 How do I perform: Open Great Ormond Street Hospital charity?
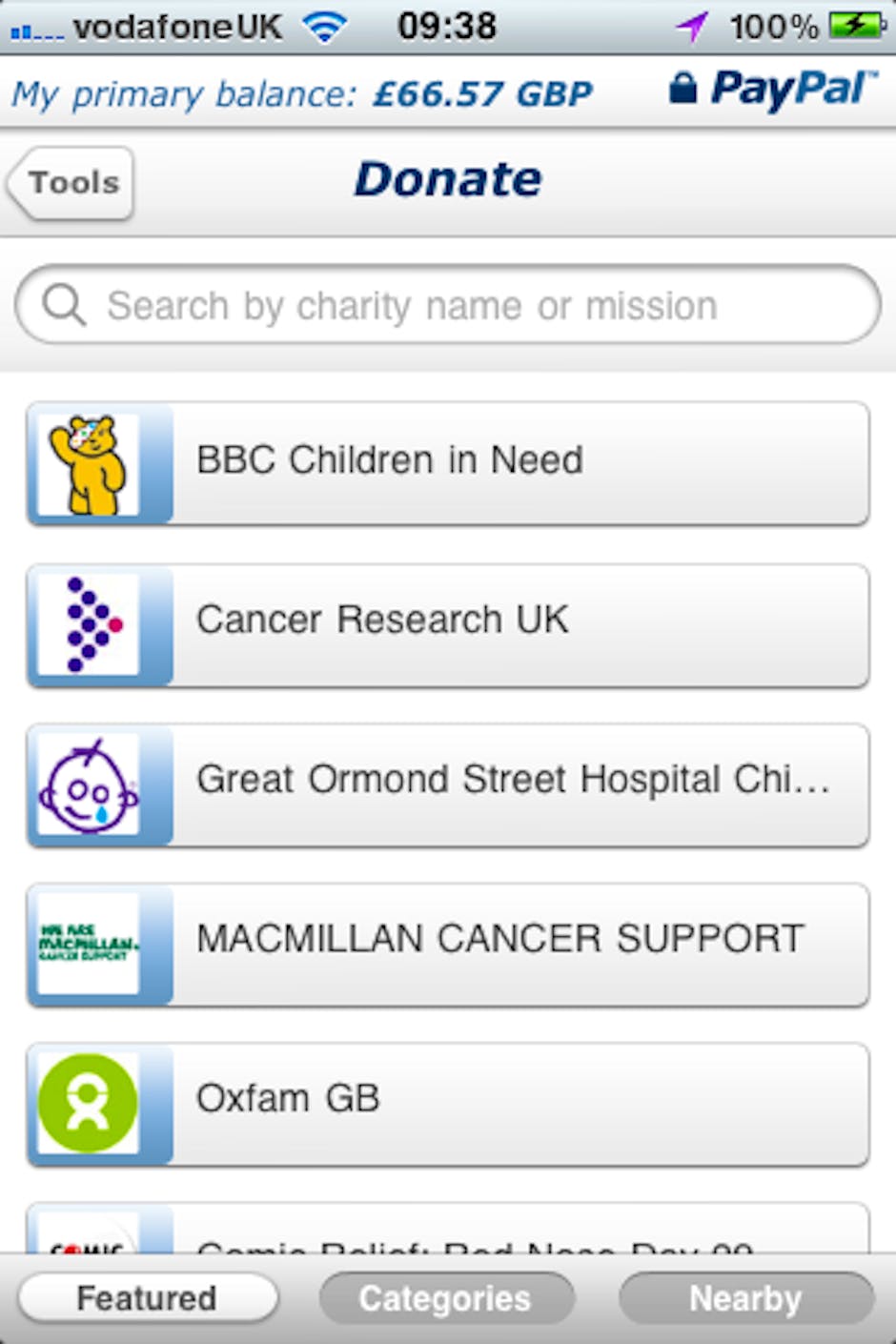click(448, 783)
